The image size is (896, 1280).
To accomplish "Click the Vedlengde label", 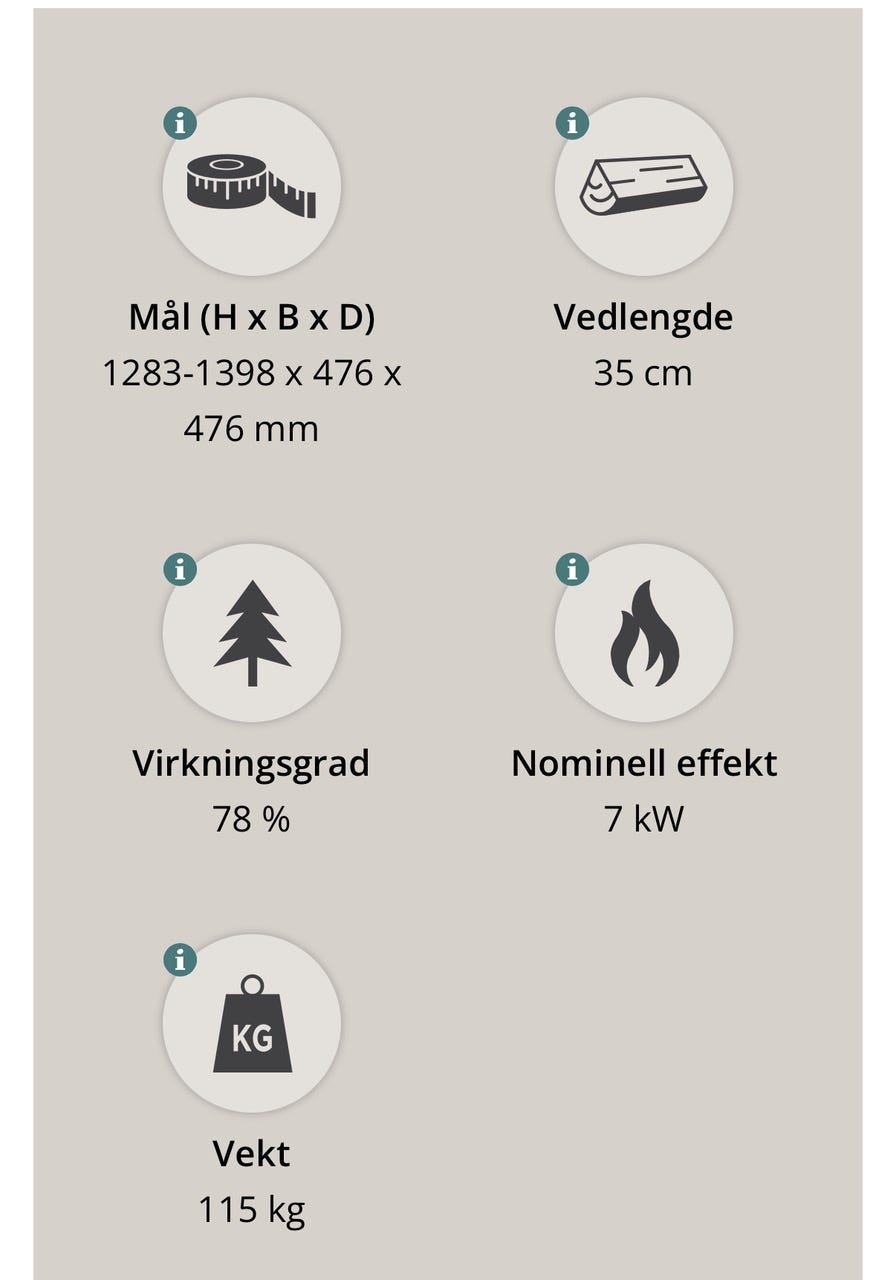I will (x=644, y=316).
